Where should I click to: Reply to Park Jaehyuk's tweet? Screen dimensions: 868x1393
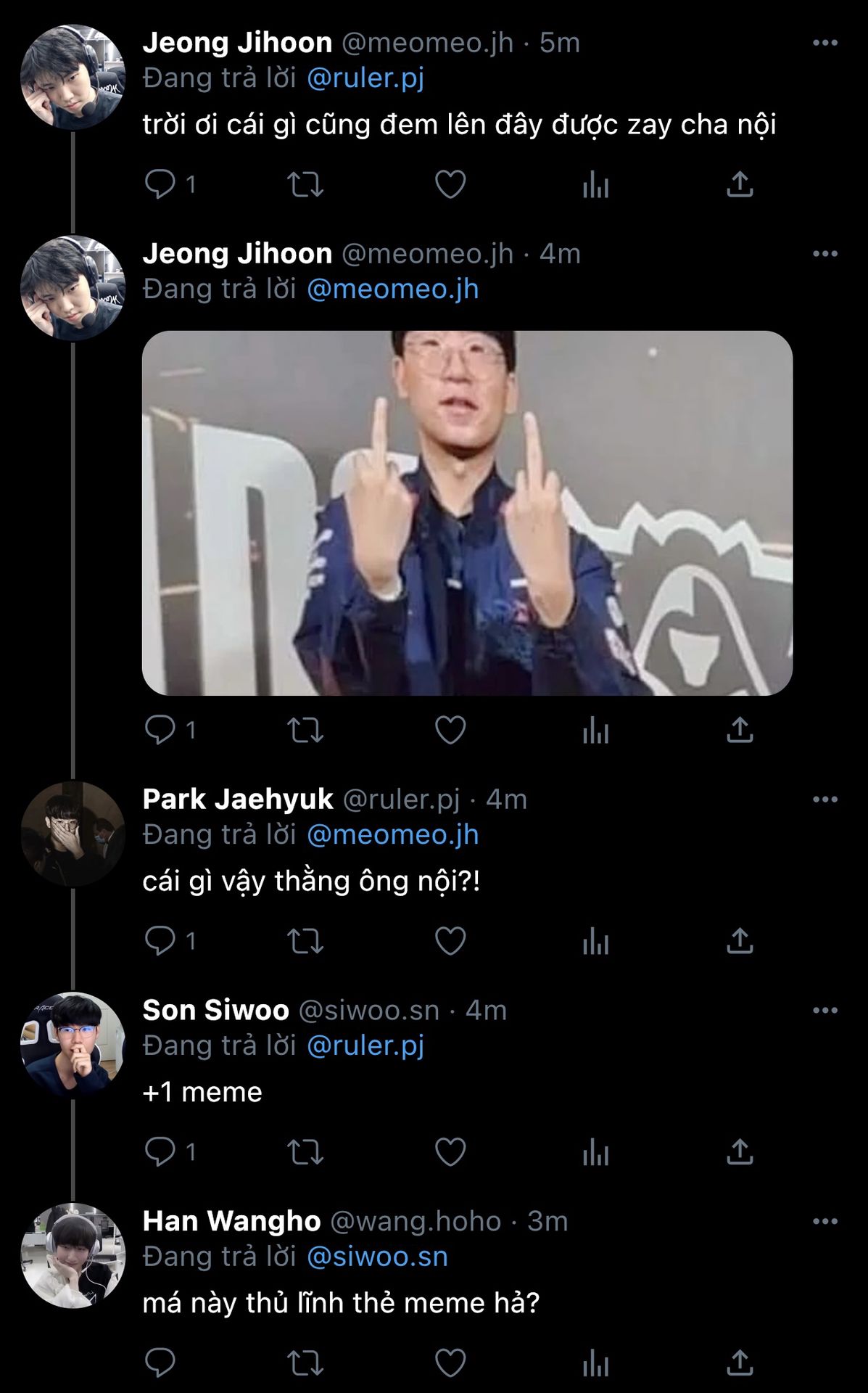point(160,941)
